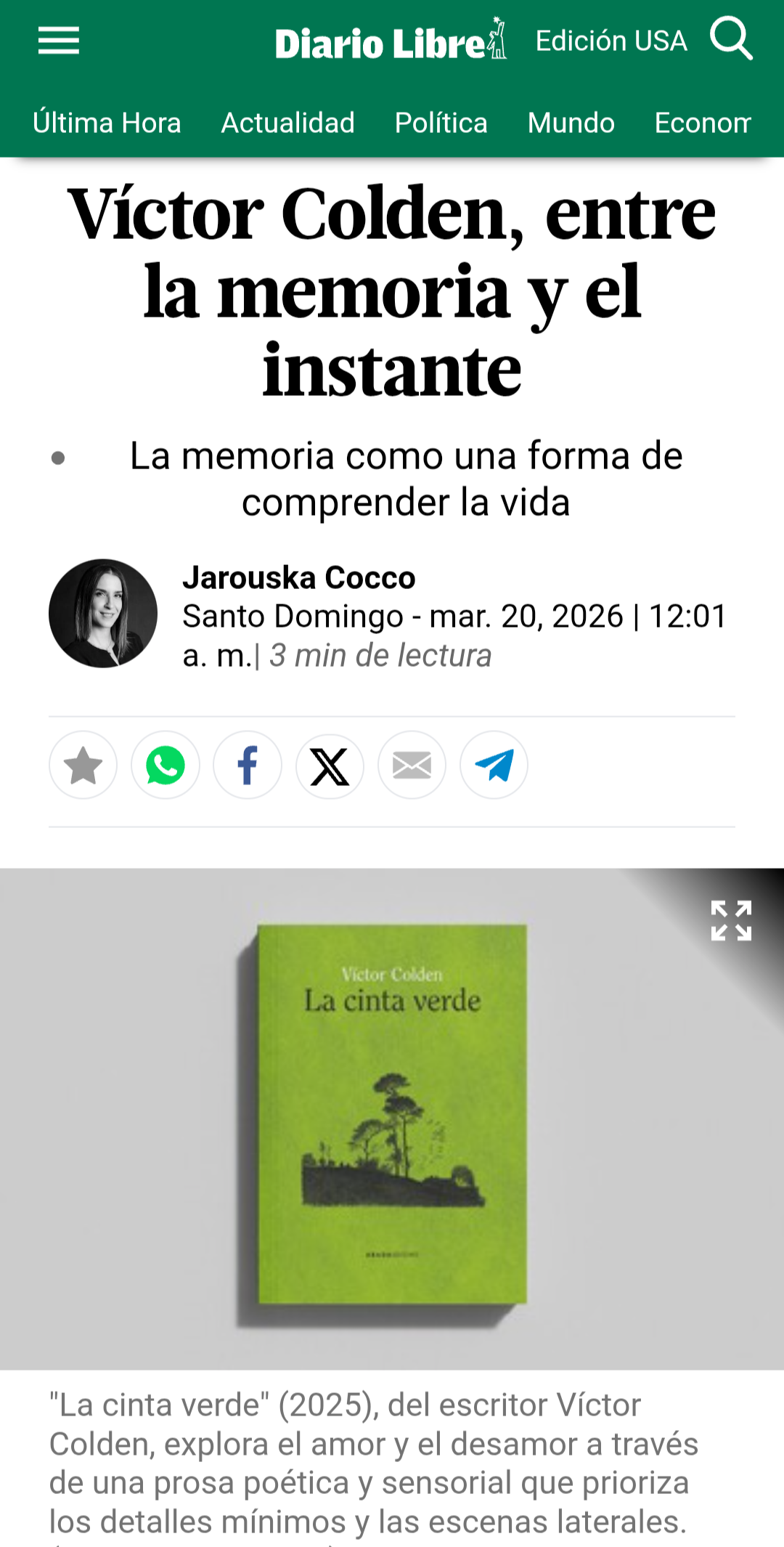Share this article on X
The height and width of the screenshot is (1547, 784).
pyautogui.click(x=330, y=765)
